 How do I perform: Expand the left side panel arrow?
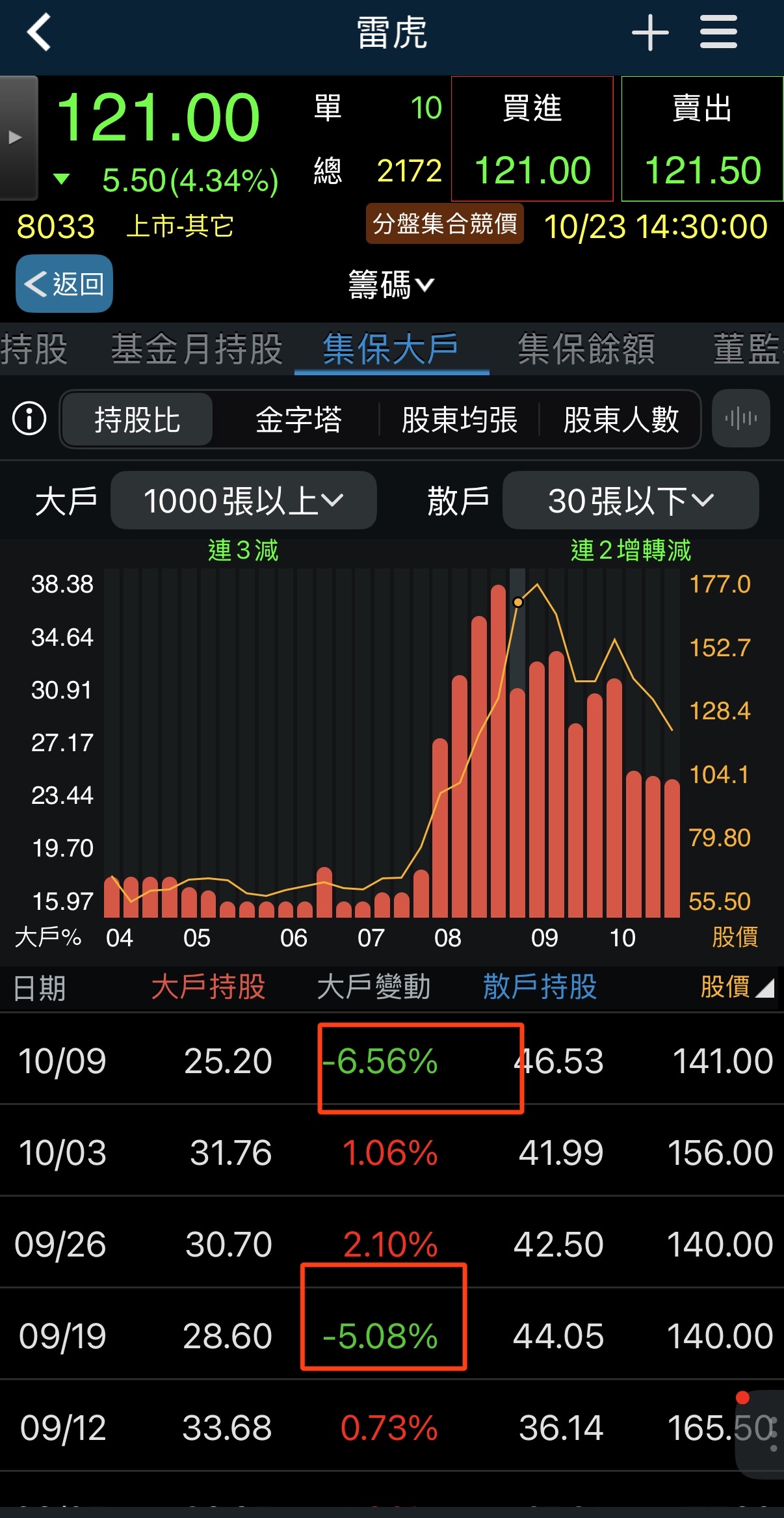click(x=17, y=137)
